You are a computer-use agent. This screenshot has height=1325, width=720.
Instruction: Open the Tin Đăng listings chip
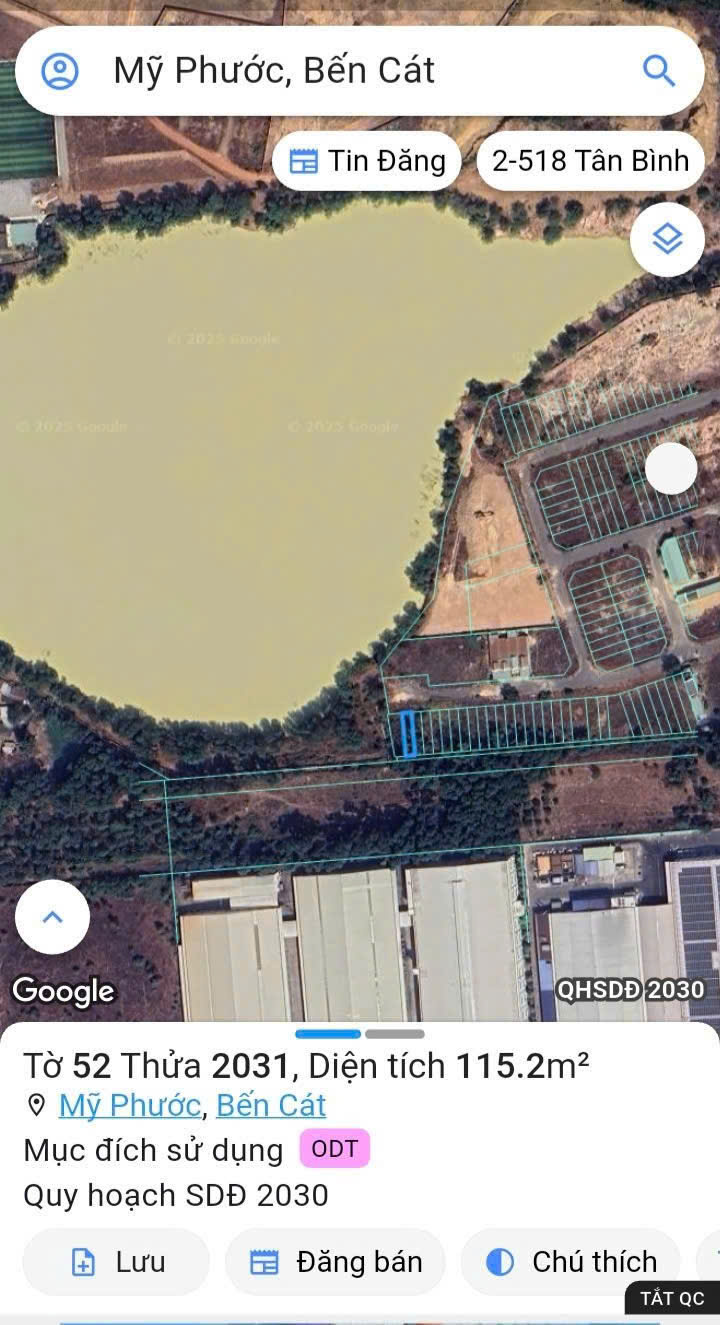(366, 161)
